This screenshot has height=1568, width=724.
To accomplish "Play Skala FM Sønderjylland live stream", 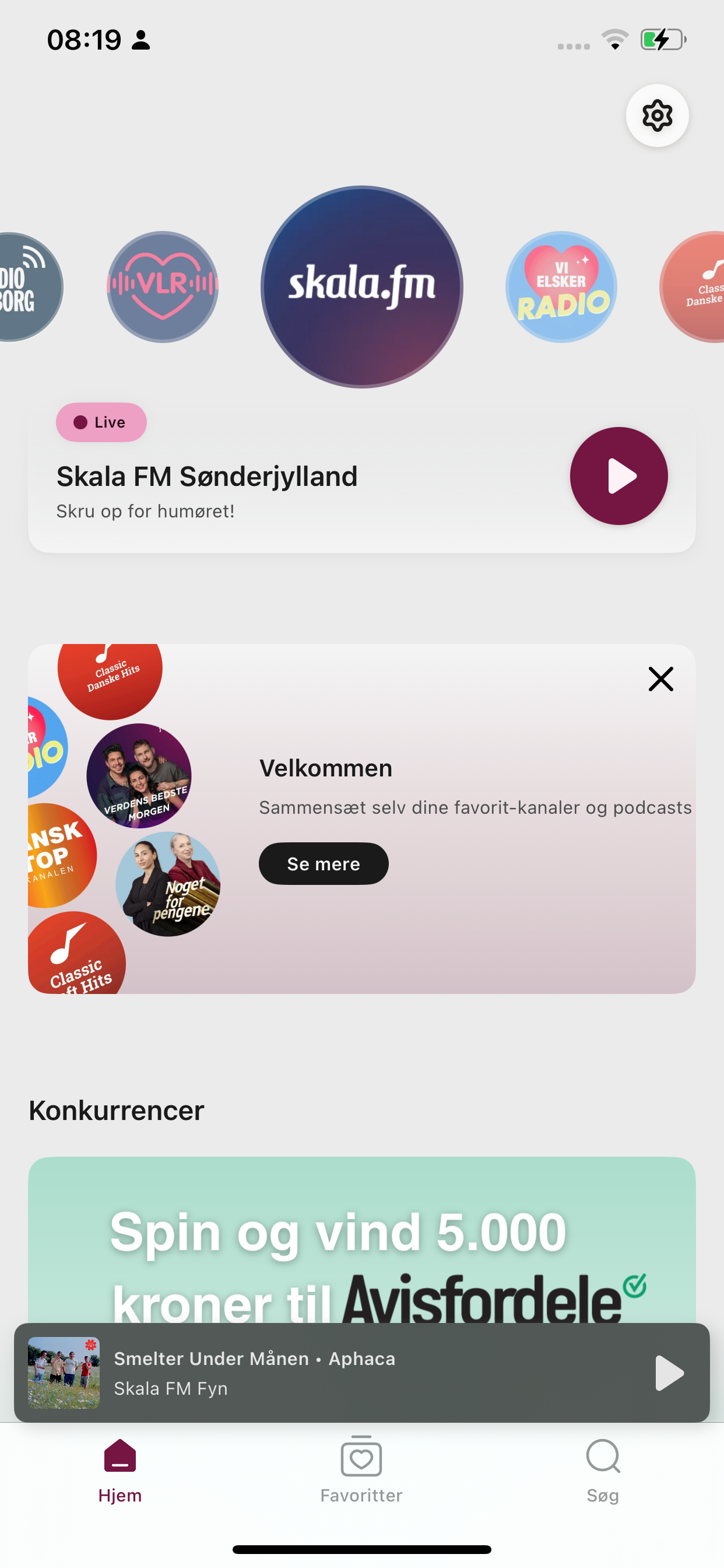I will point(618,477).
